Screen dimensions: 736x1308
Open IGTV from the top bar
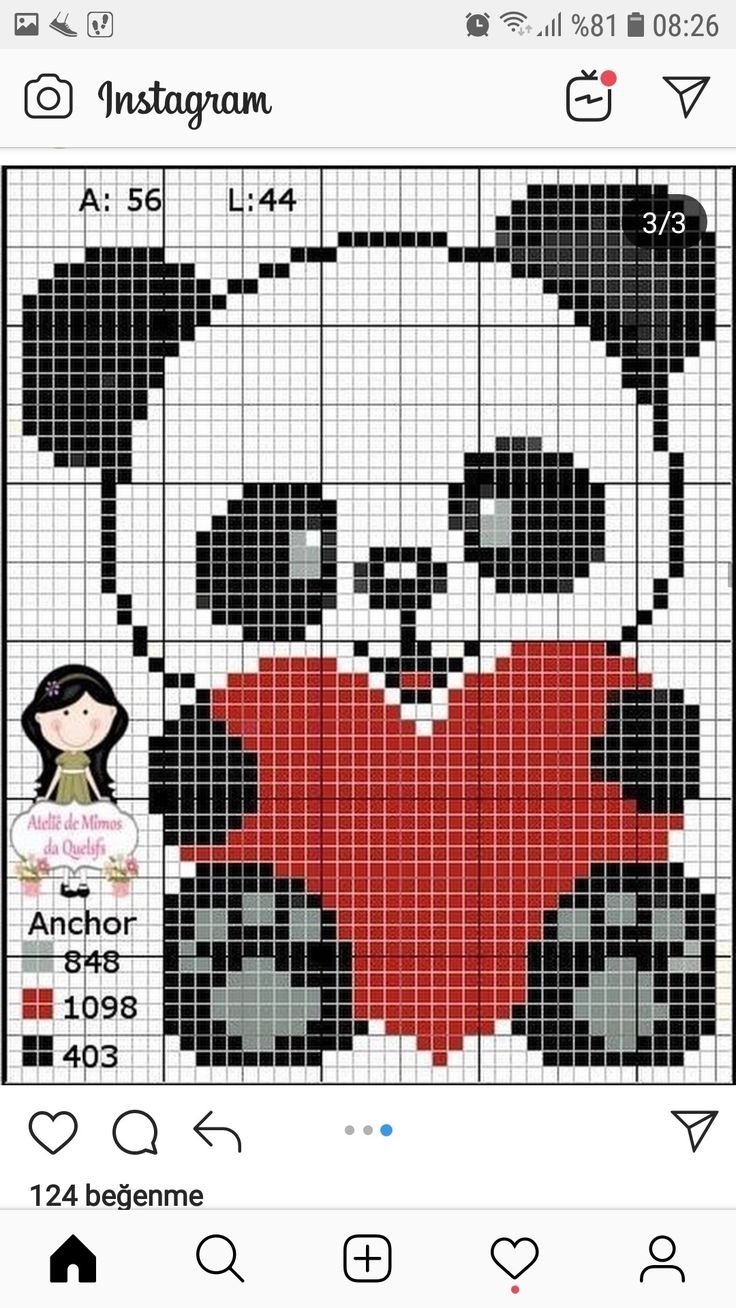[589, 98]
